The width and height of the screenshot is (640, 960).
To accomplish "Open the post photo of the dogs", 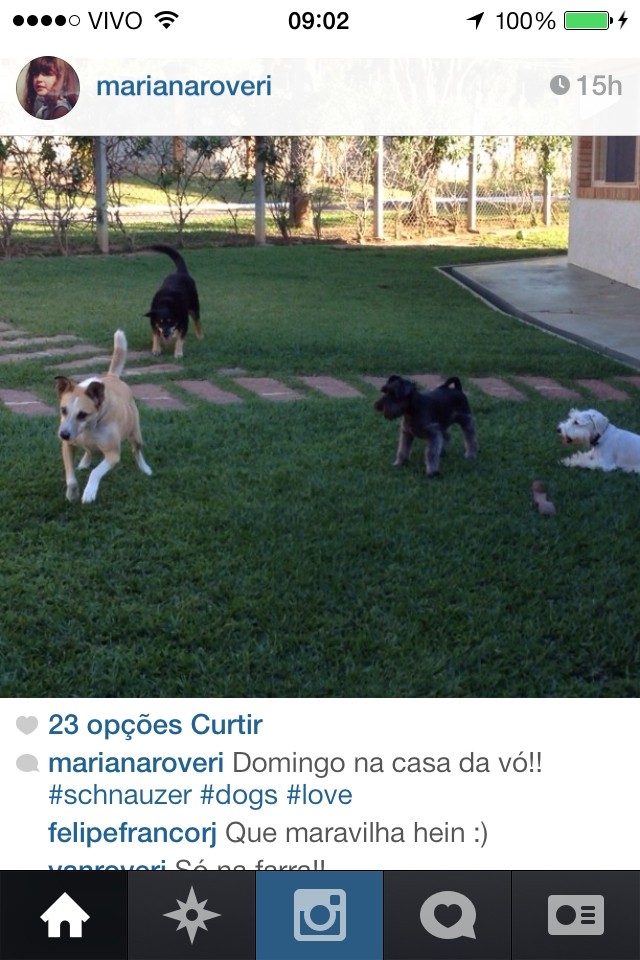I will tap(320, 416).
